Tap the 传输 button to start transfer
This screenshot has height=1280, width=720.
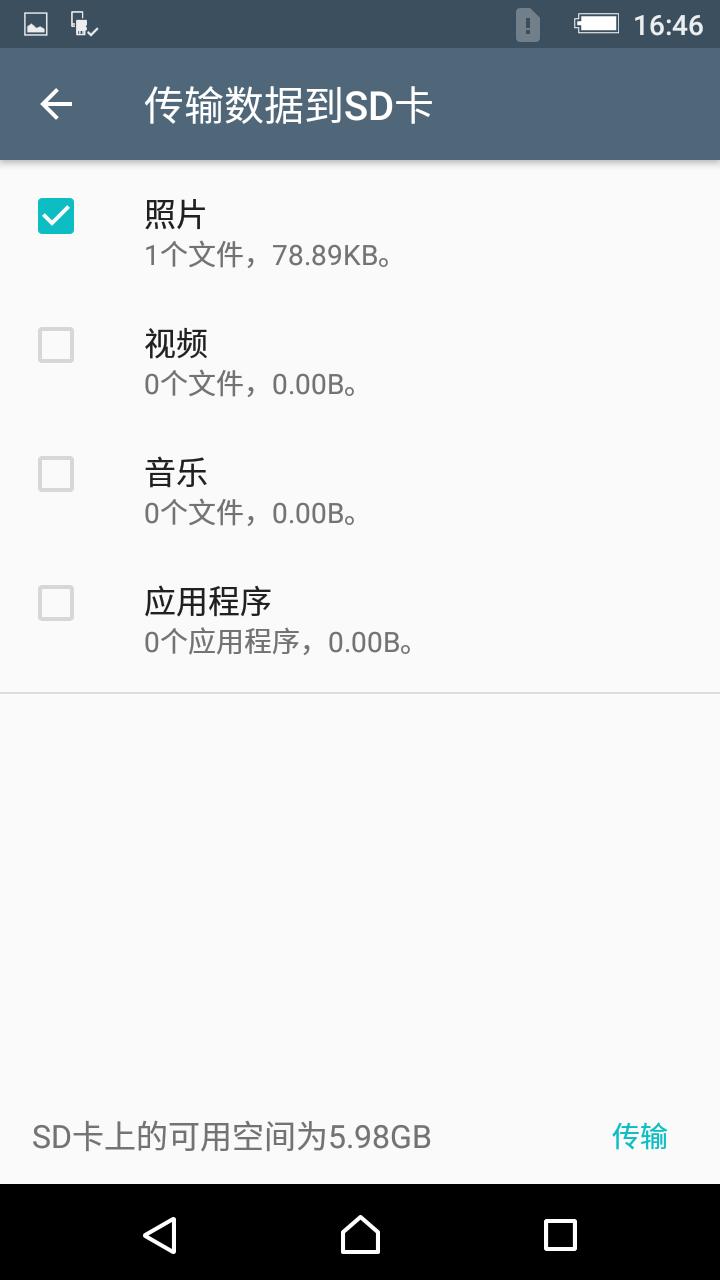pyautogui.click(x=641, y=1137)
